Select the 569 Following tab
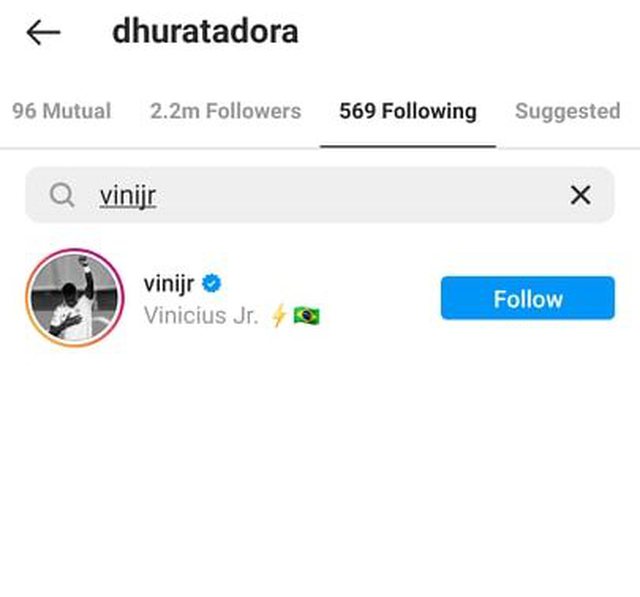 (x=407, y=111)
